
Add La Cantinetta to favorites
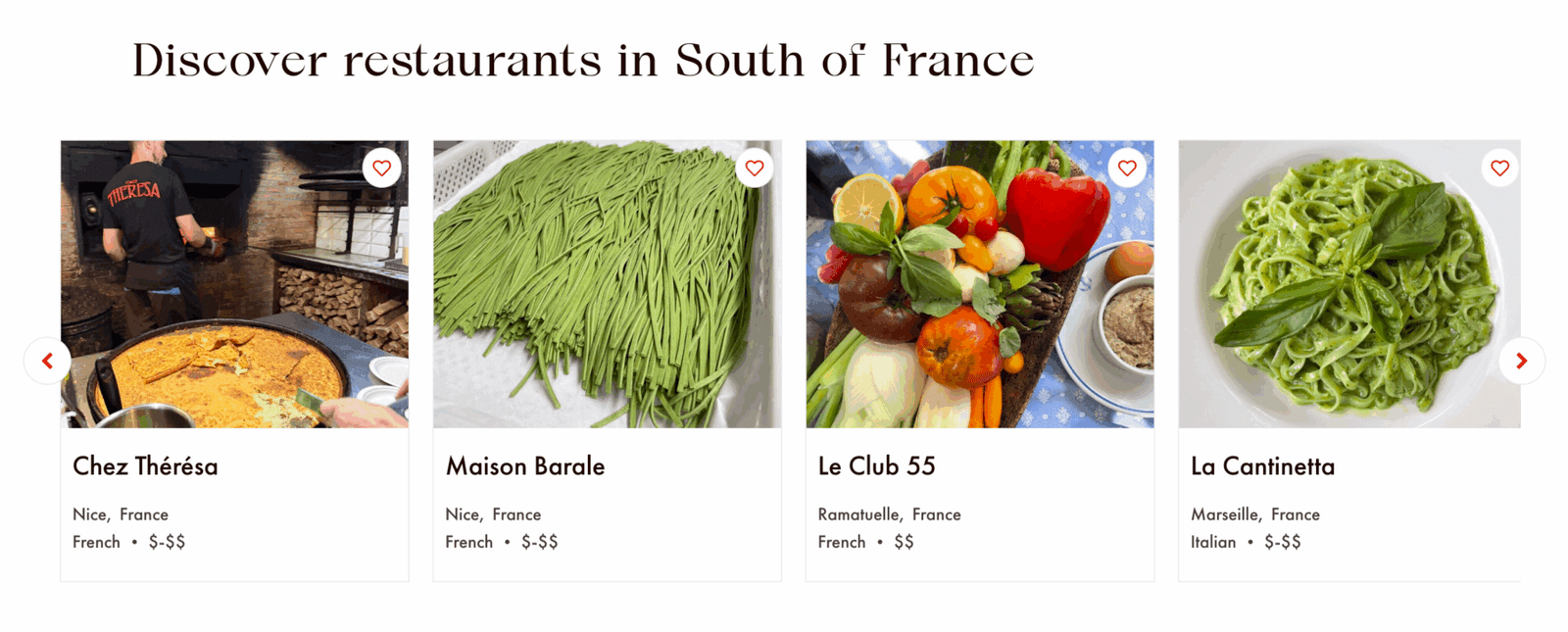[x=1499, y=168]
